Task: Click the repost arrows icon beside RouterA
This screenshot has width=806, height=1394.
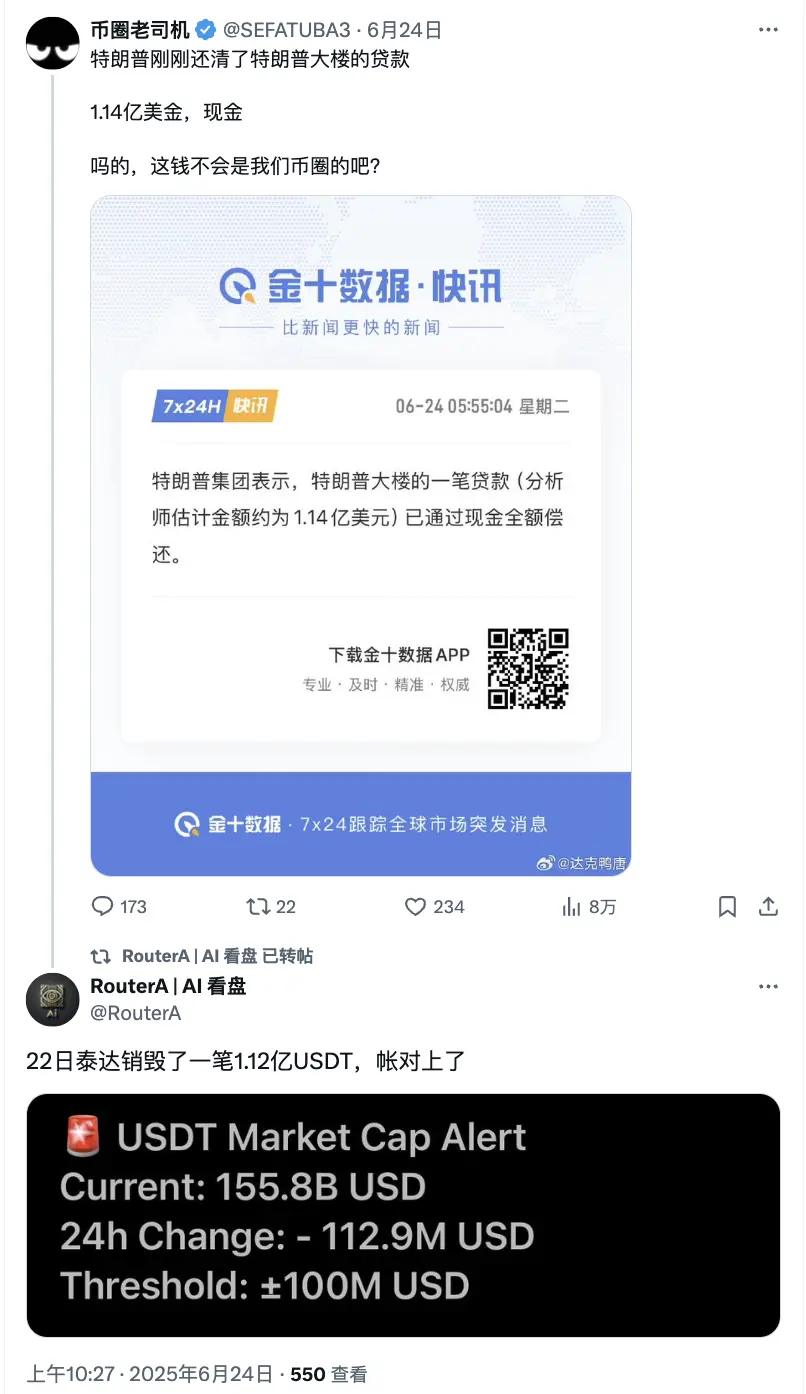Action: tap(100, 956)
